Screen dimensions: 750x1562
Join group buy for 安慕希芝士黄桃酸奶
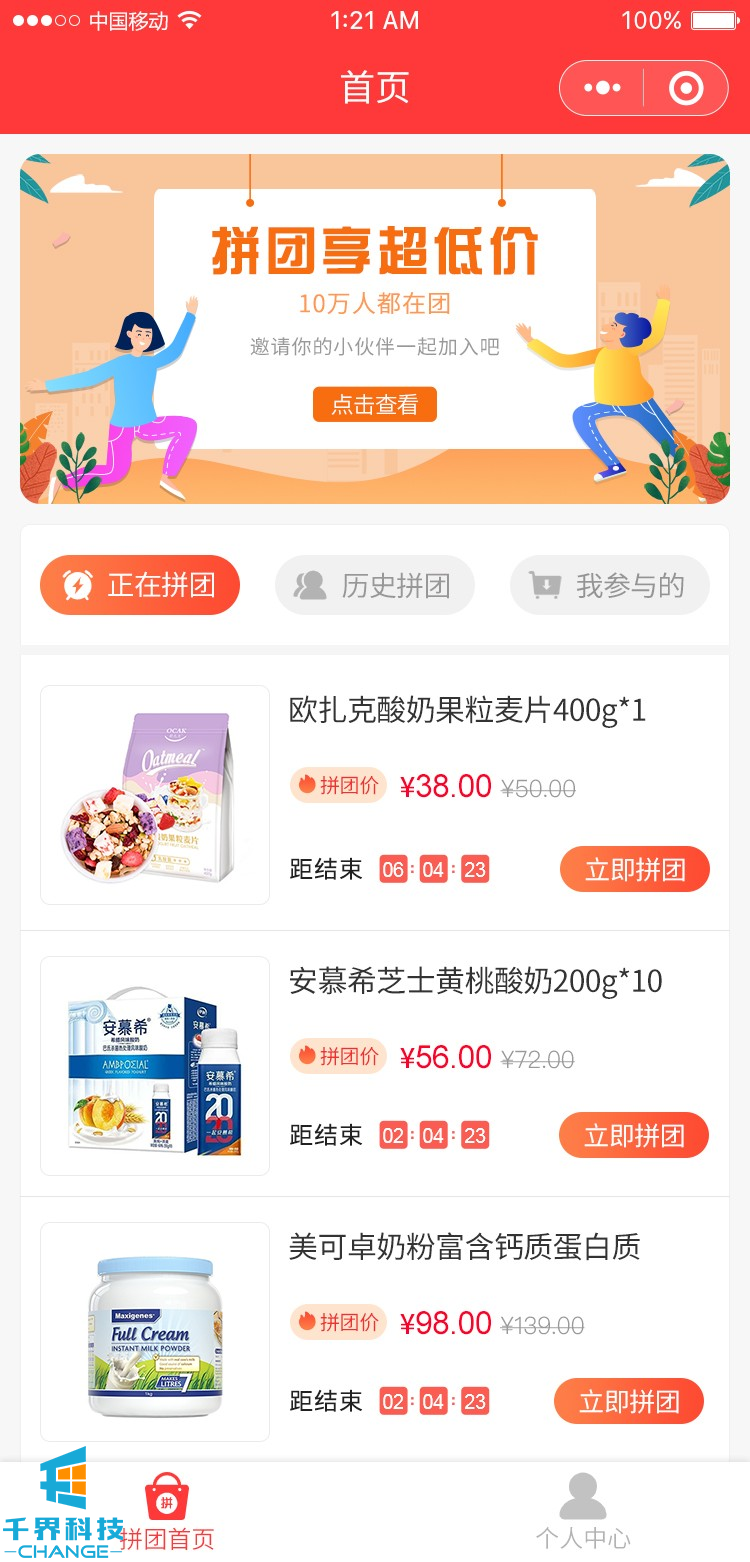point(634,1135)
